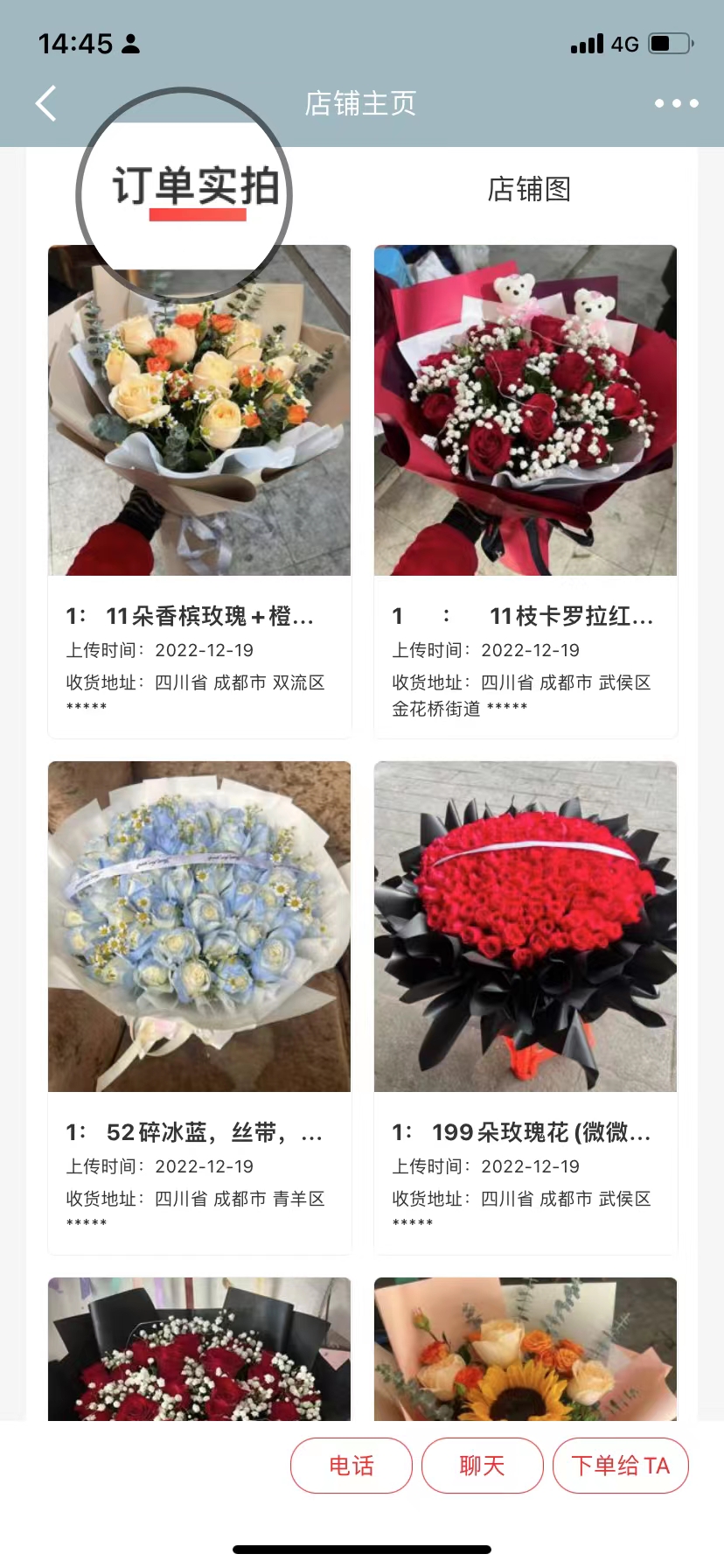Screen dimensions: 724x1568
Task: Open the red rose and baby's breath photo
Action: pos(199,1352)
